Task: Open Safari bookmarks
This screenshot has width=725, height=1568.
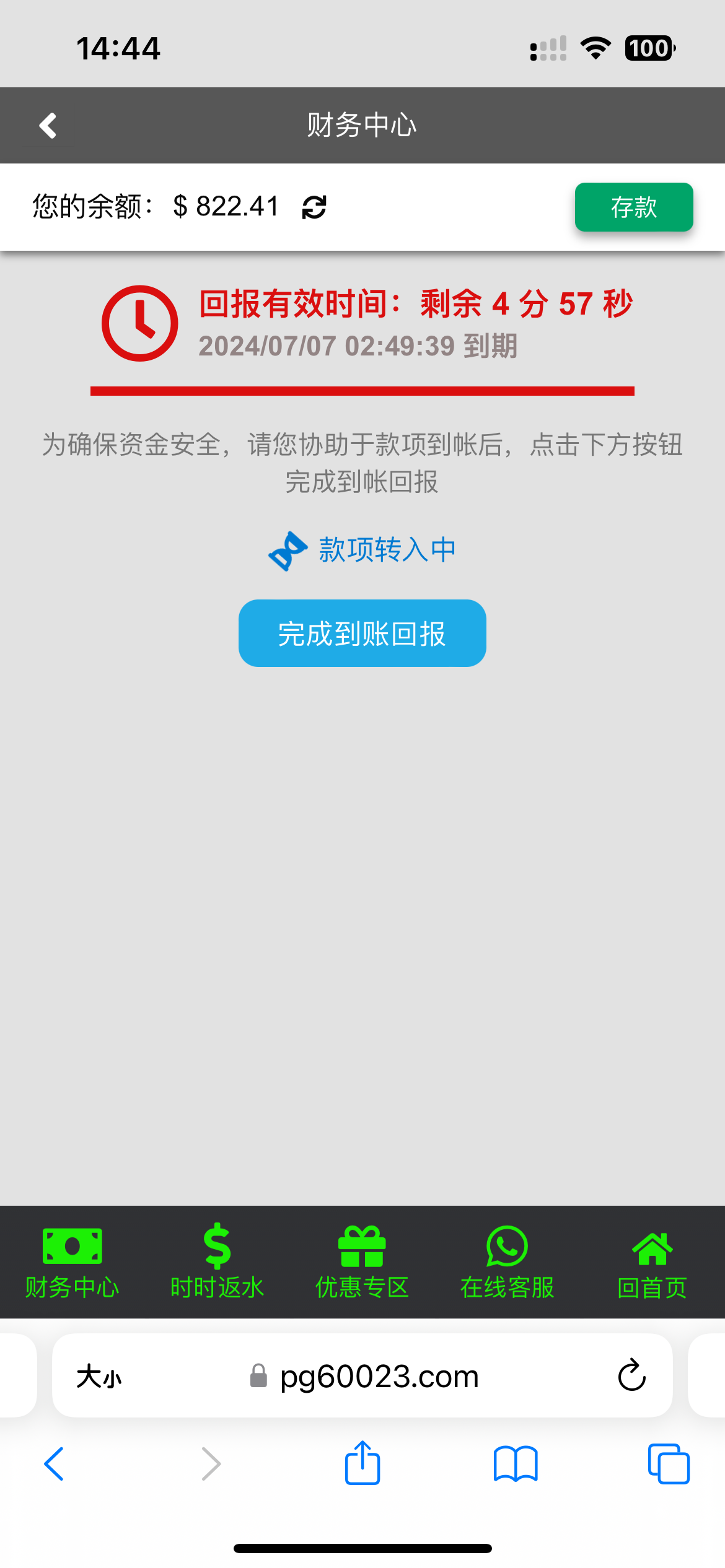Action: click(x=516, y=1464)
